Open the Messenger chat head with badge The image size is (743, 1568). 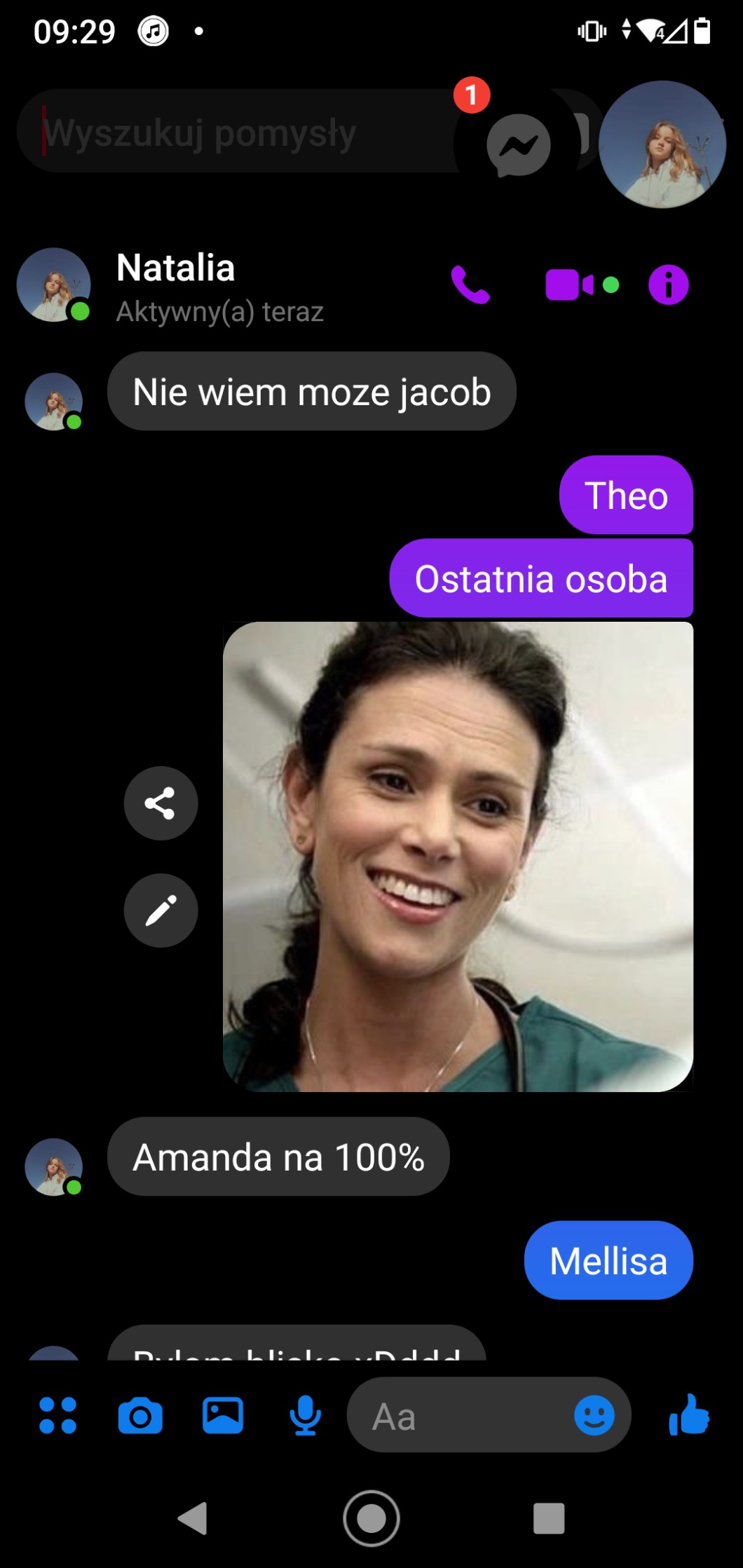(x=518, y=144)
